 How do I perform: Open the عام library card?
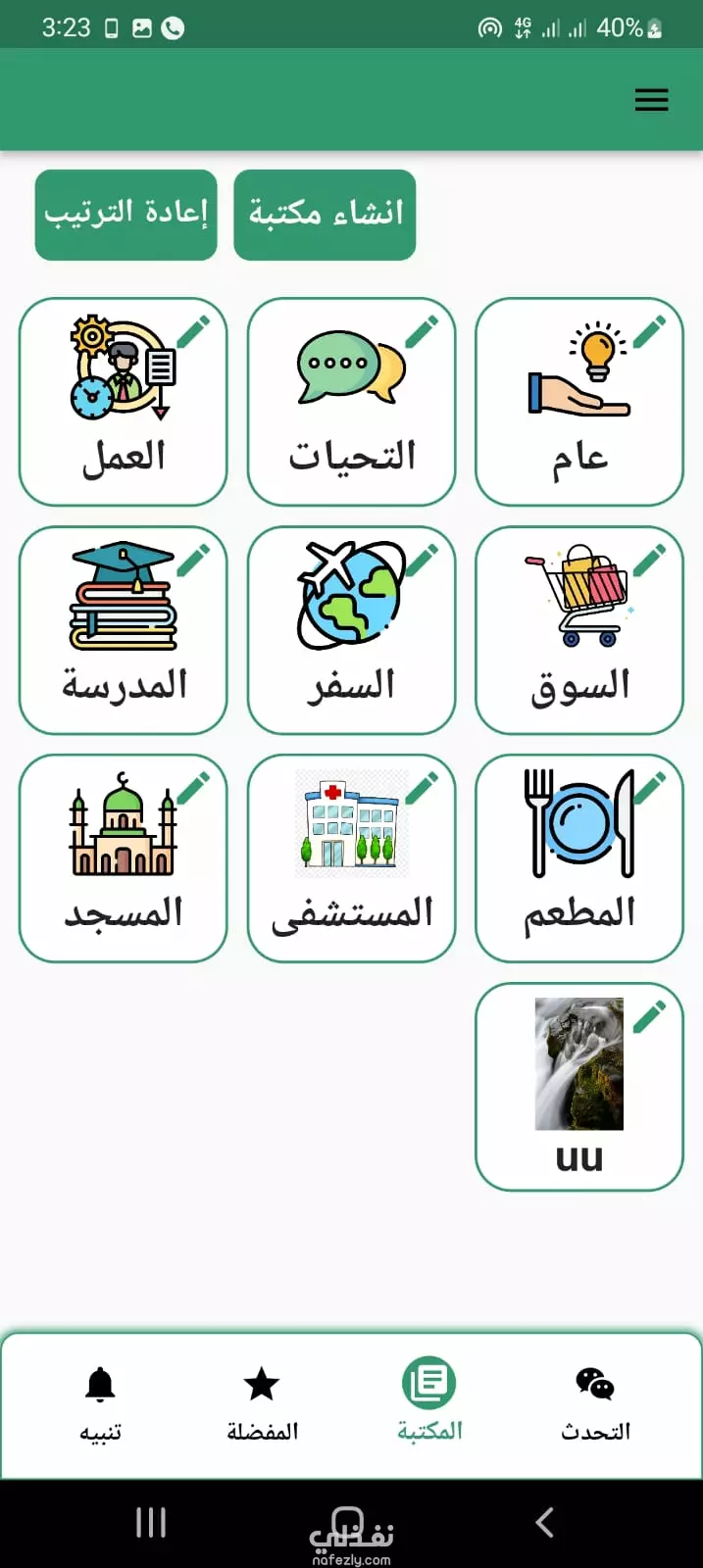pos(579,402)
